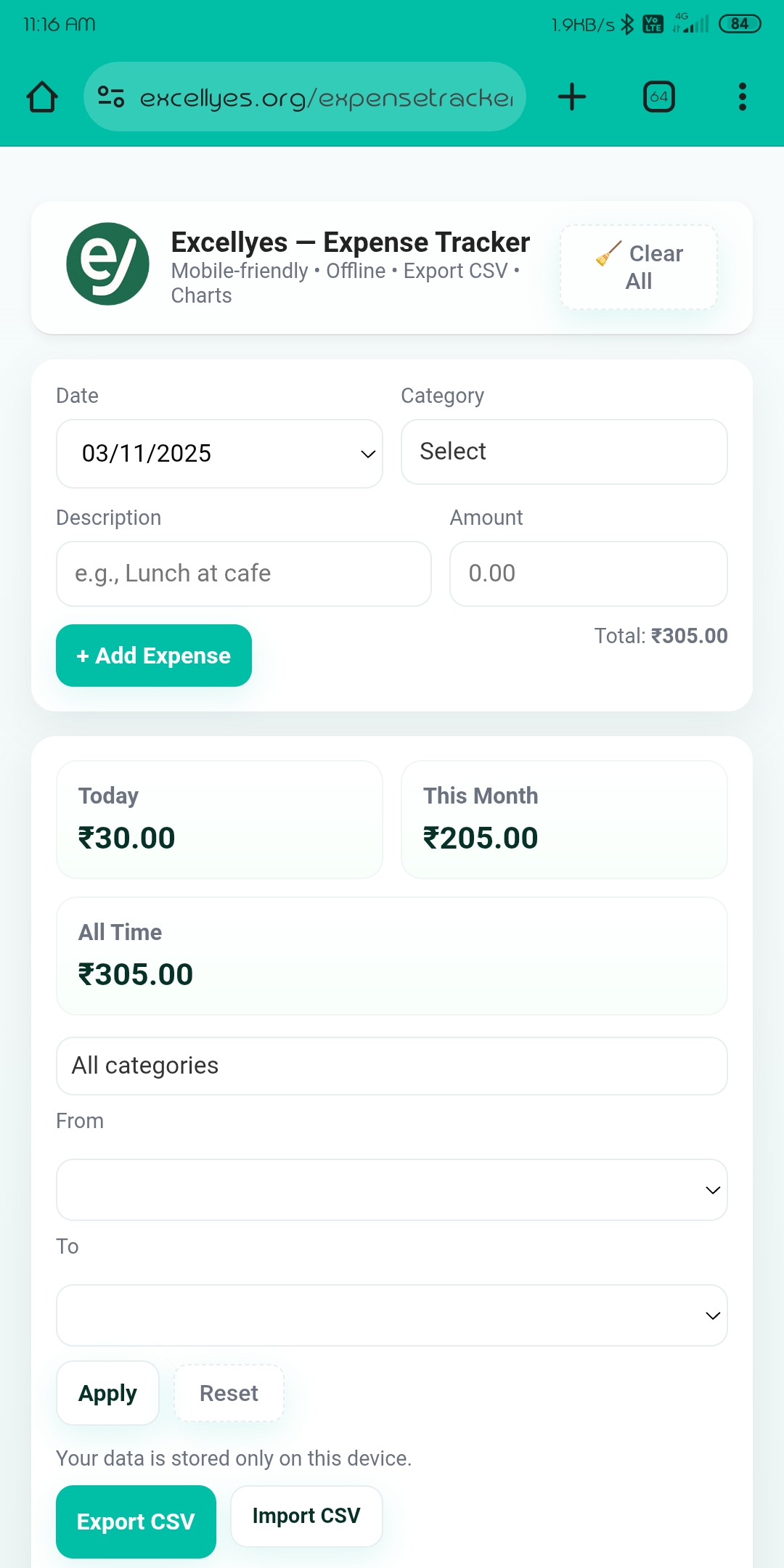Expand the From date dropdown
The height and width of the screenshot is (1568, 784).
391,1189
